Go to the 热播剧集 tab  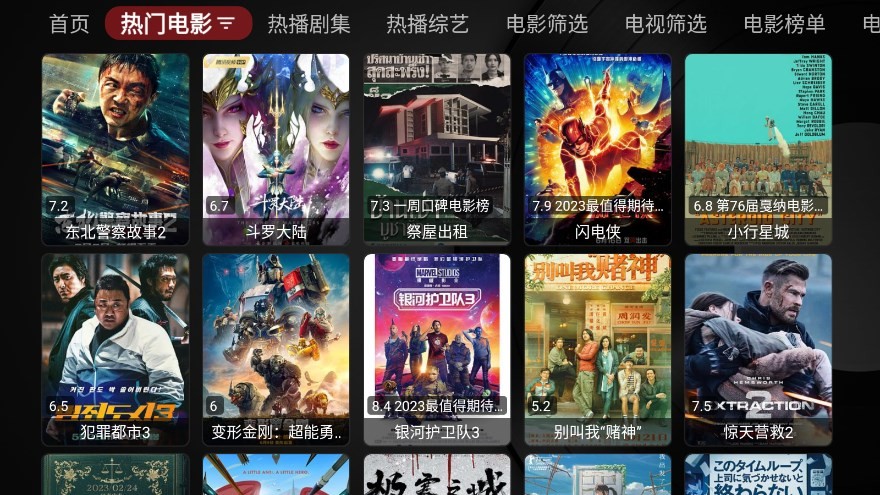click(309, 24)
